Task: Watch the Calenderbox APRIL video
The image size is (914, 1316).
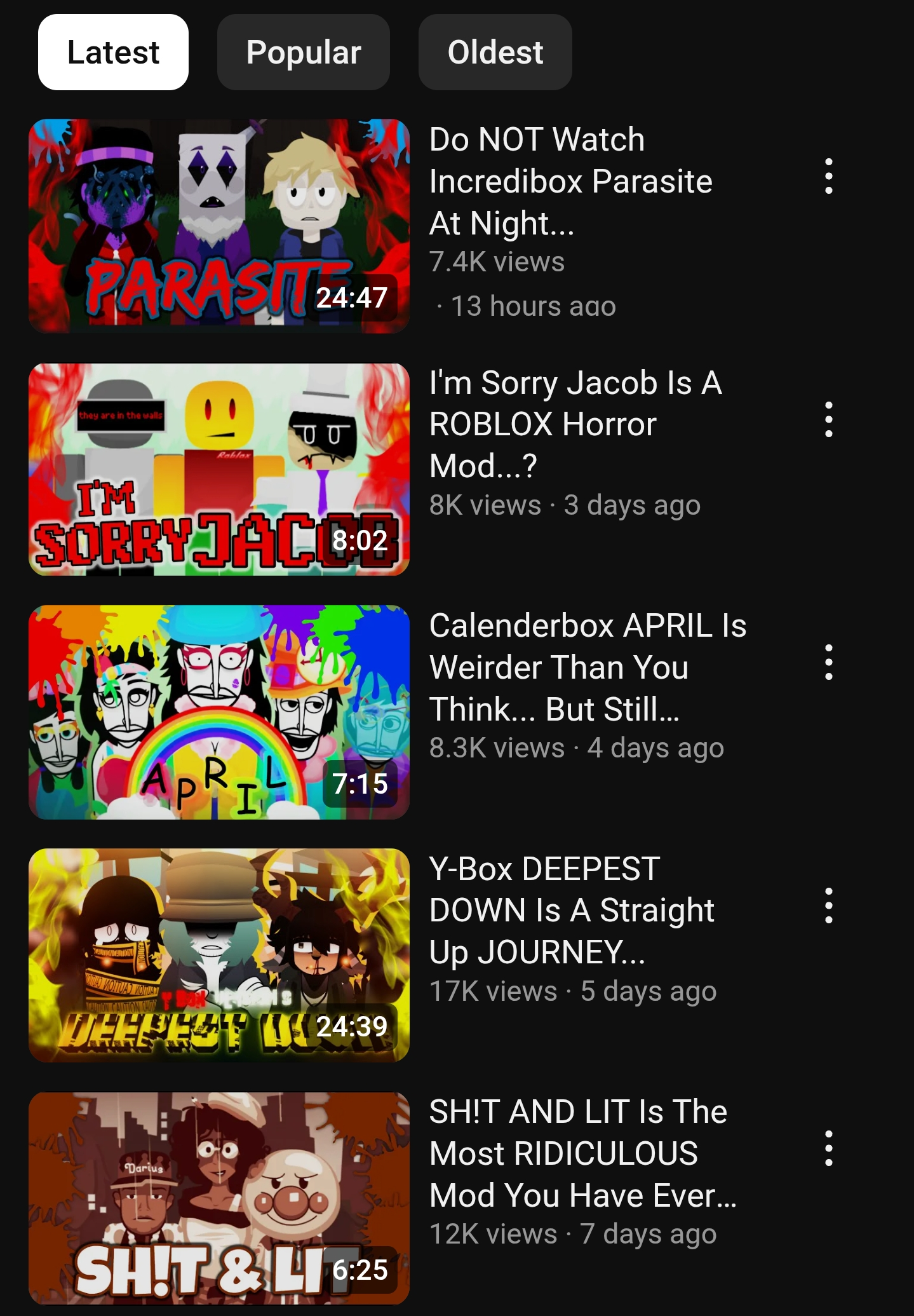Action: [x=219, y=712]
